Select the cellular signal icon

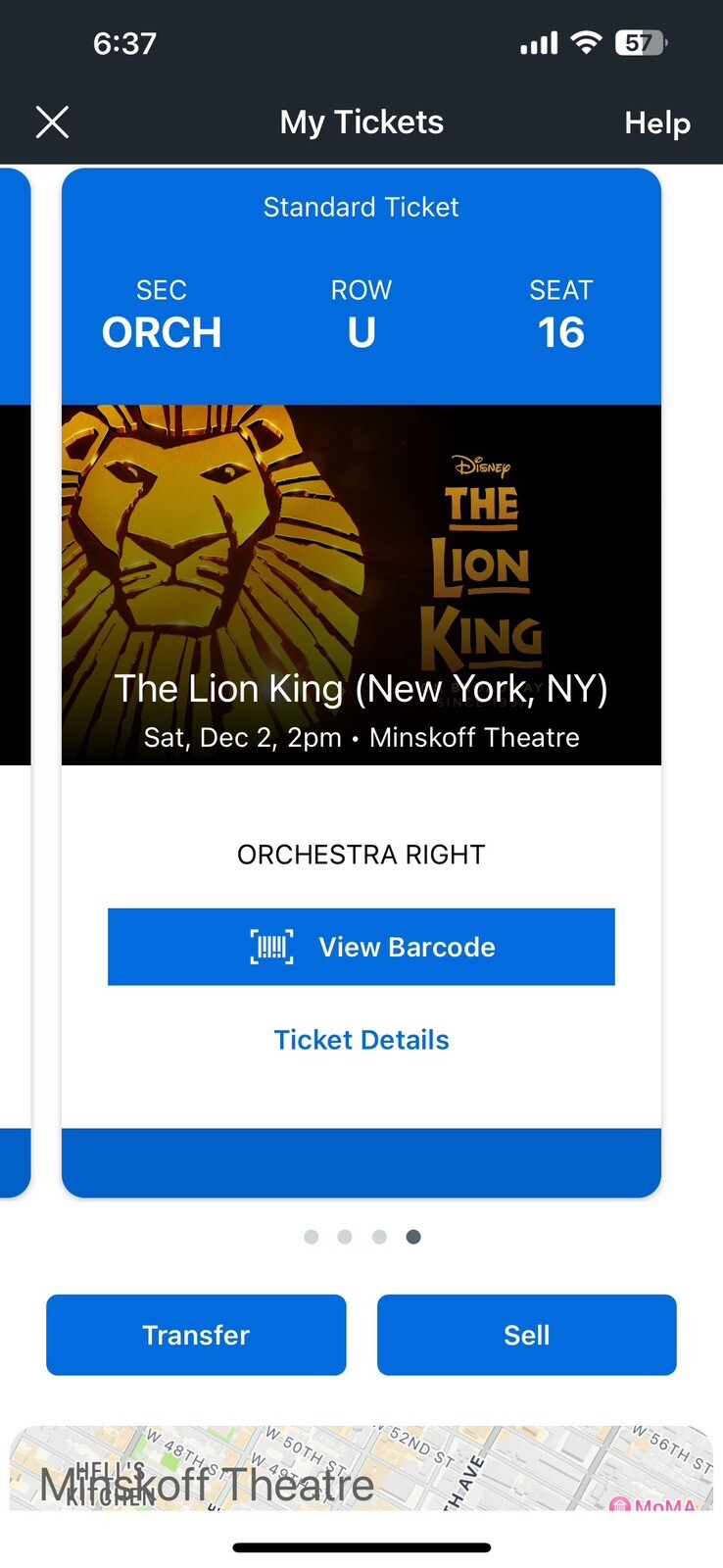coord(538,41)
